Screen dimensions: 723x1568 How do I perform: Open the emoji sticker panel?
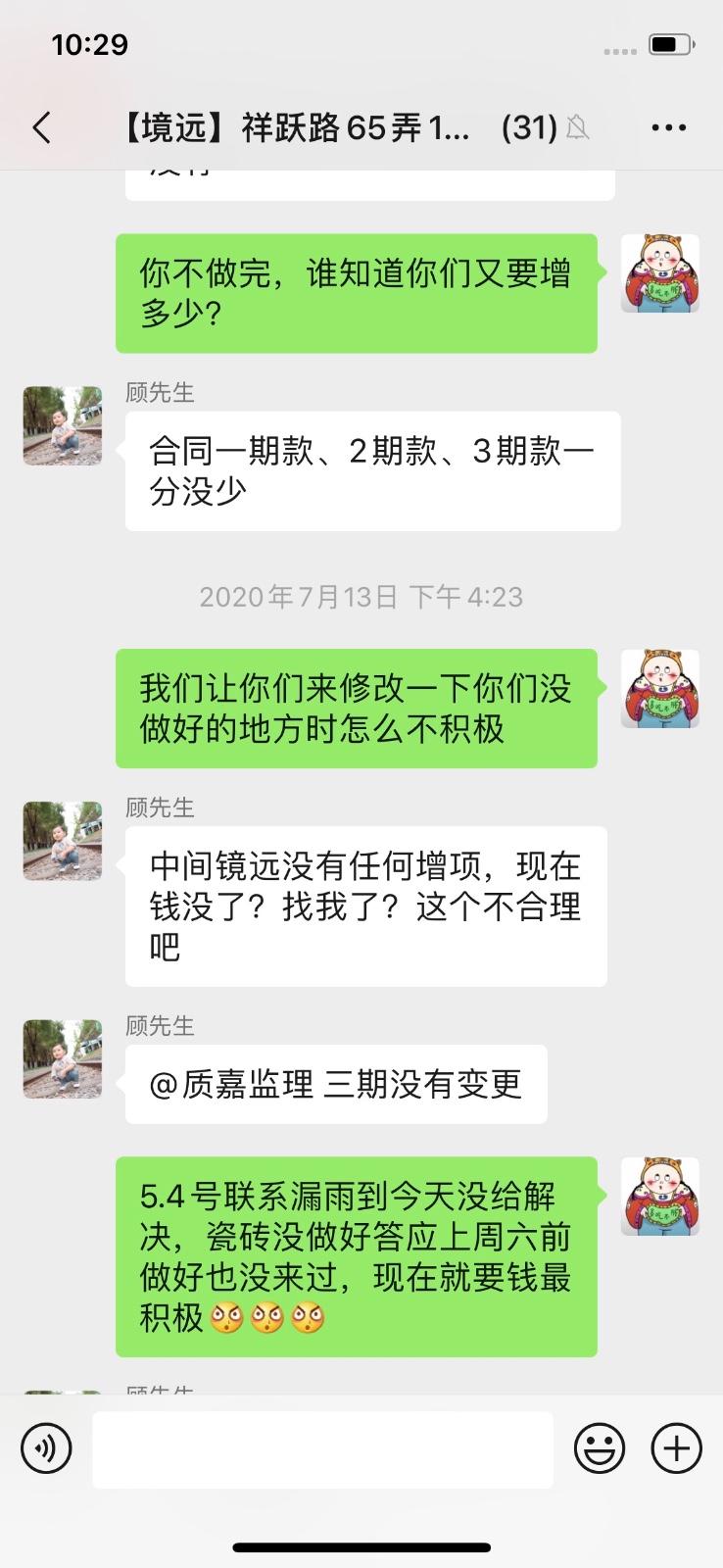(600, 1448)
